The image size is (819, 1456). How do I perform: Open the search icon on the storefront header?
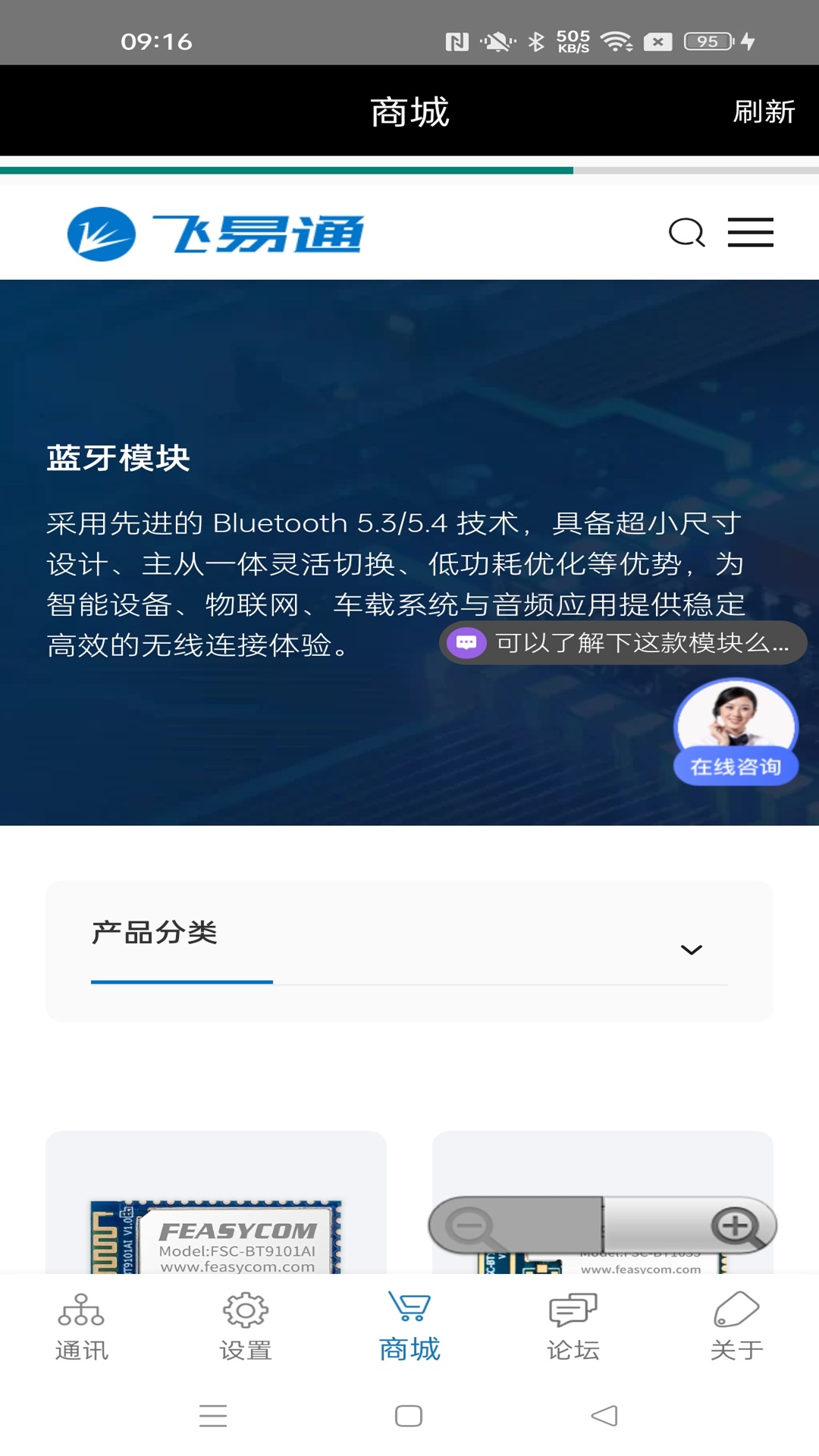tap(686, 233)
